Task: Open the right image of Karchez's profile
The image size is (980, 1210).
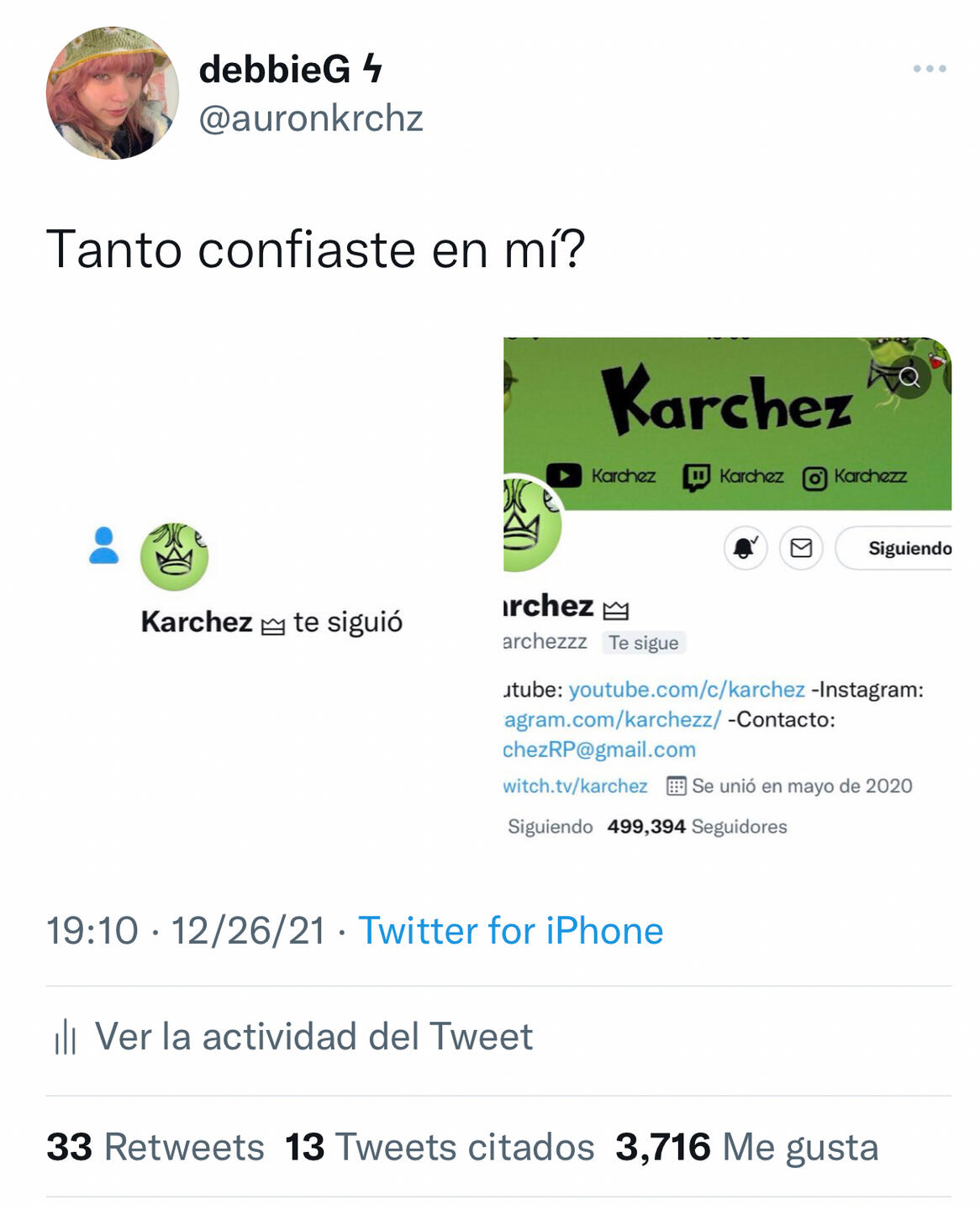Action: [x=727, y=588]
